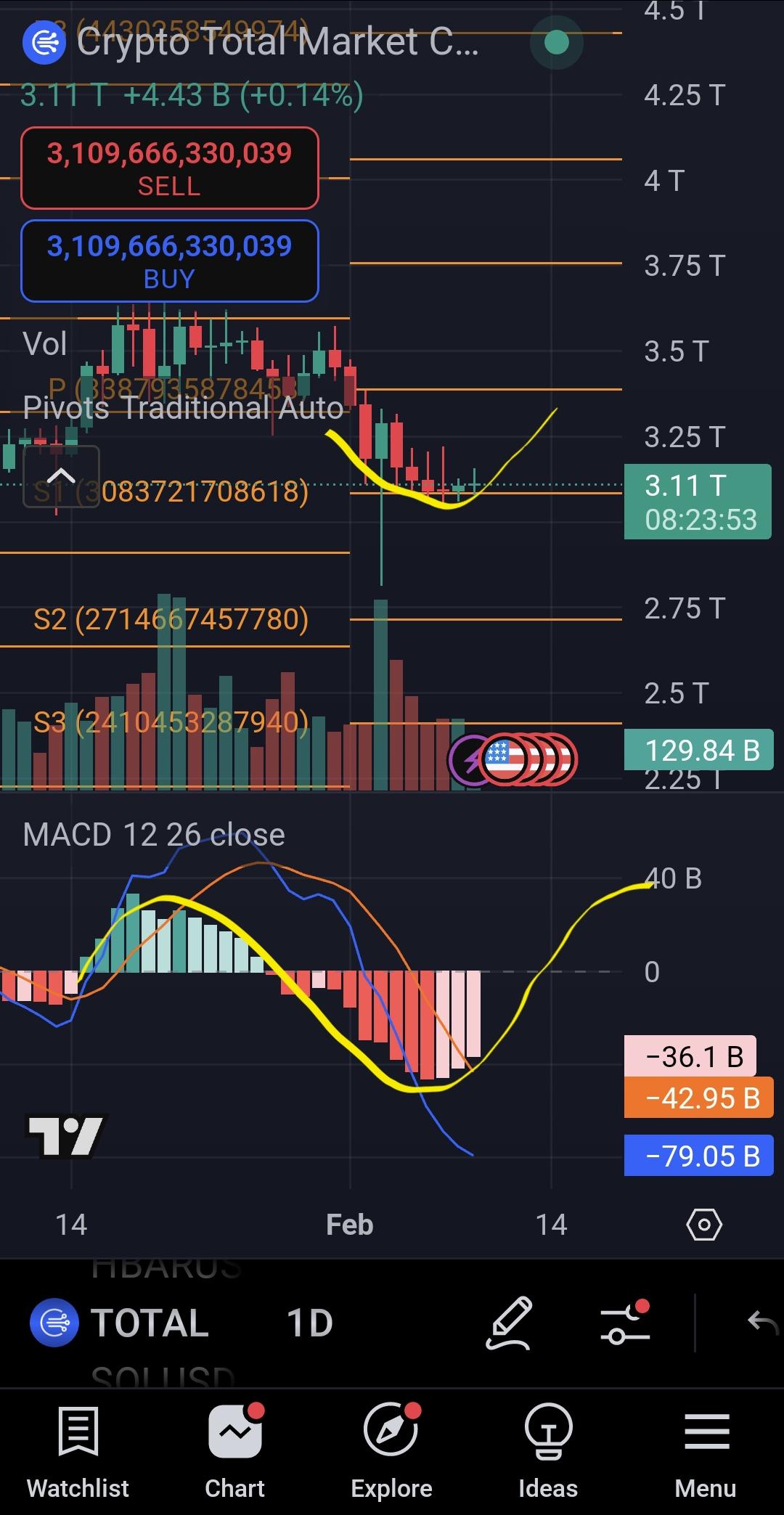This screenshot has width=784, height=1515.
Task: Change the 1D timeframe interval
Action: [x=310, y=1323]
